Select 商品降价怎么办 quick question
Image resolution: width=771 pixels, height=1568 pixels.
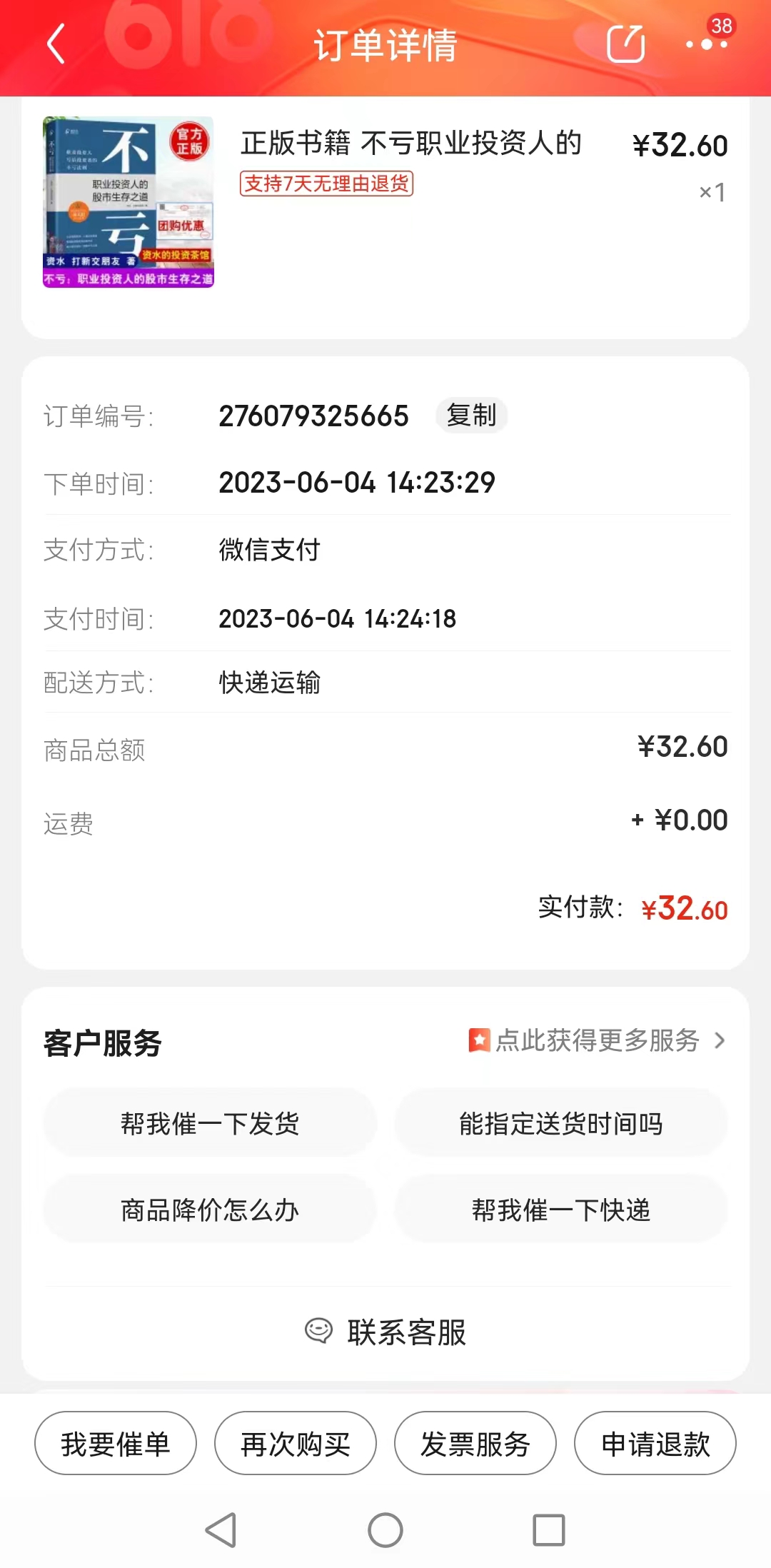[x=209, y=1210]
